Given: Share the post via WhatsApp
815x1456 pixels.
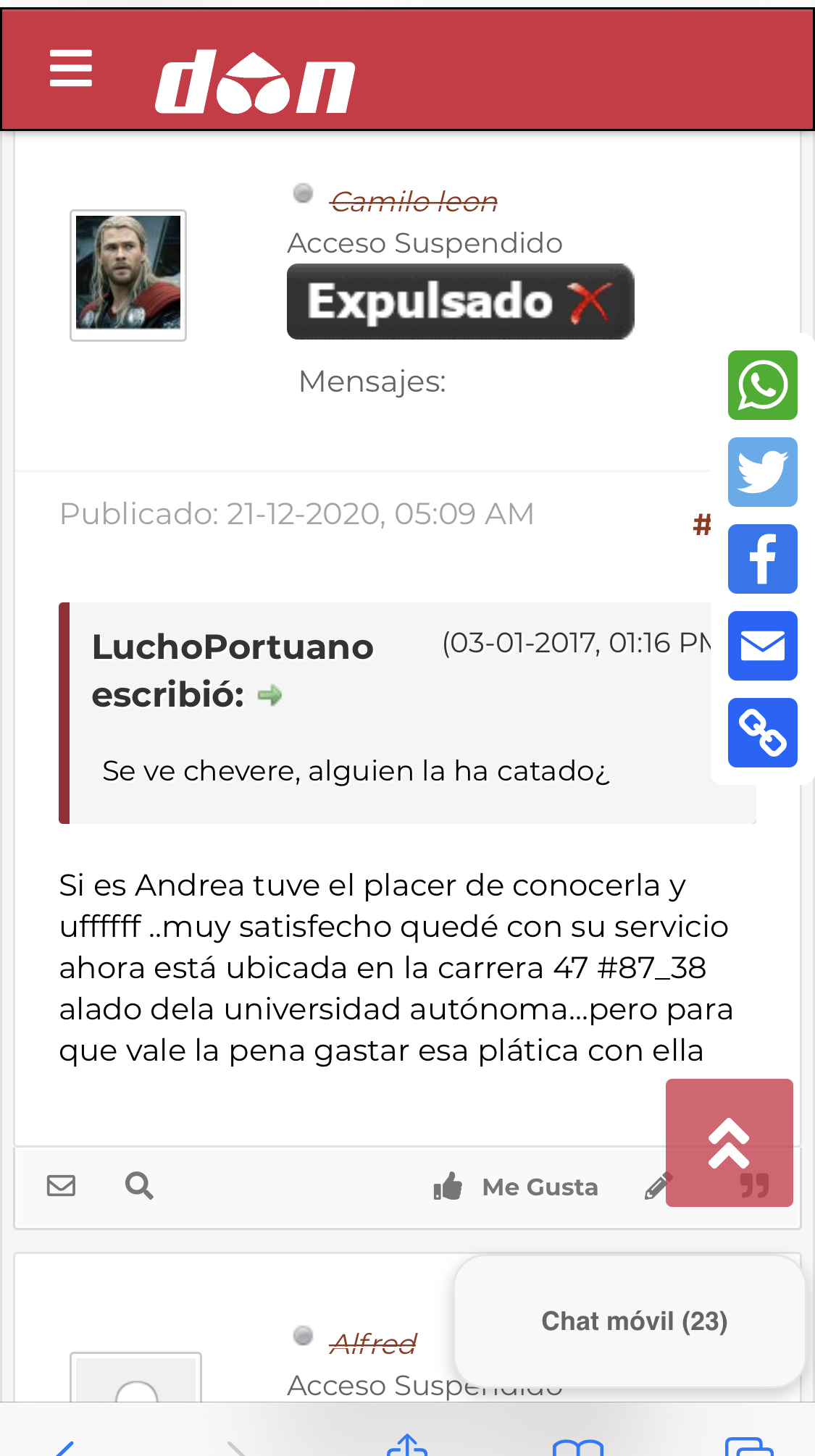Looking at the screenshot, I should tap(762, 385).
